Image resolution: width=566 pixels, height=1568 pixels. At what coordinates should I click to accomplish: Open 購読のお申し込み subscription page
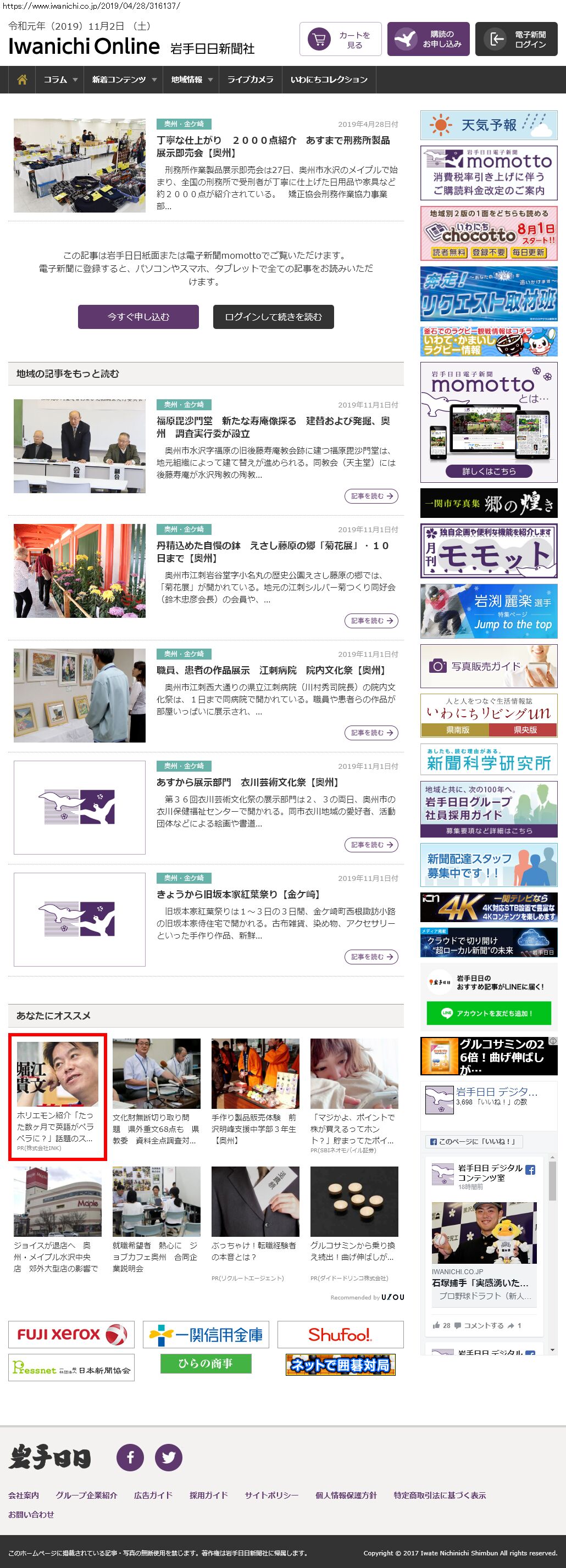pyautogui.click(x=428, y=40)
